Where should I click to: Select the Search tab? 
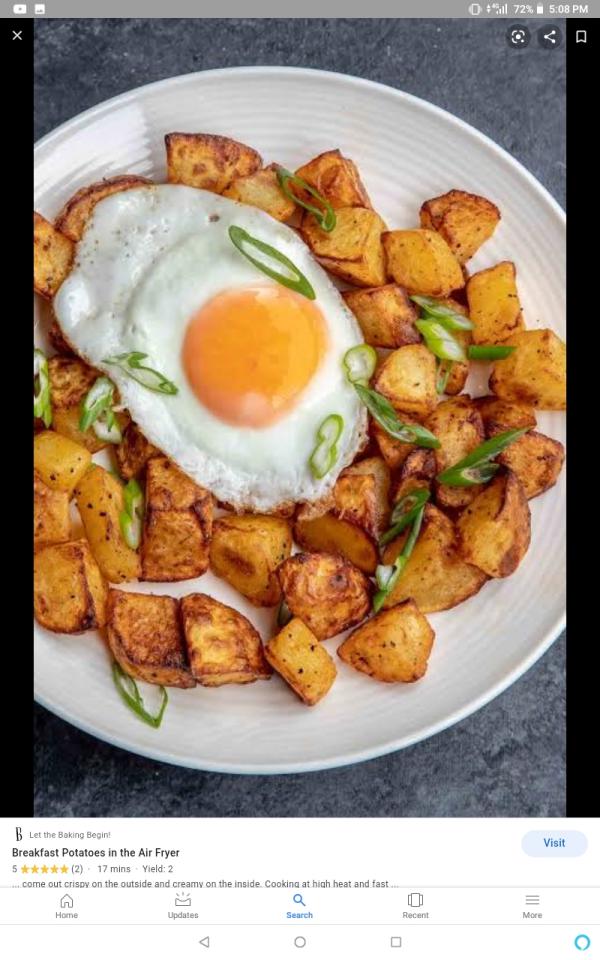coord(299,906)
